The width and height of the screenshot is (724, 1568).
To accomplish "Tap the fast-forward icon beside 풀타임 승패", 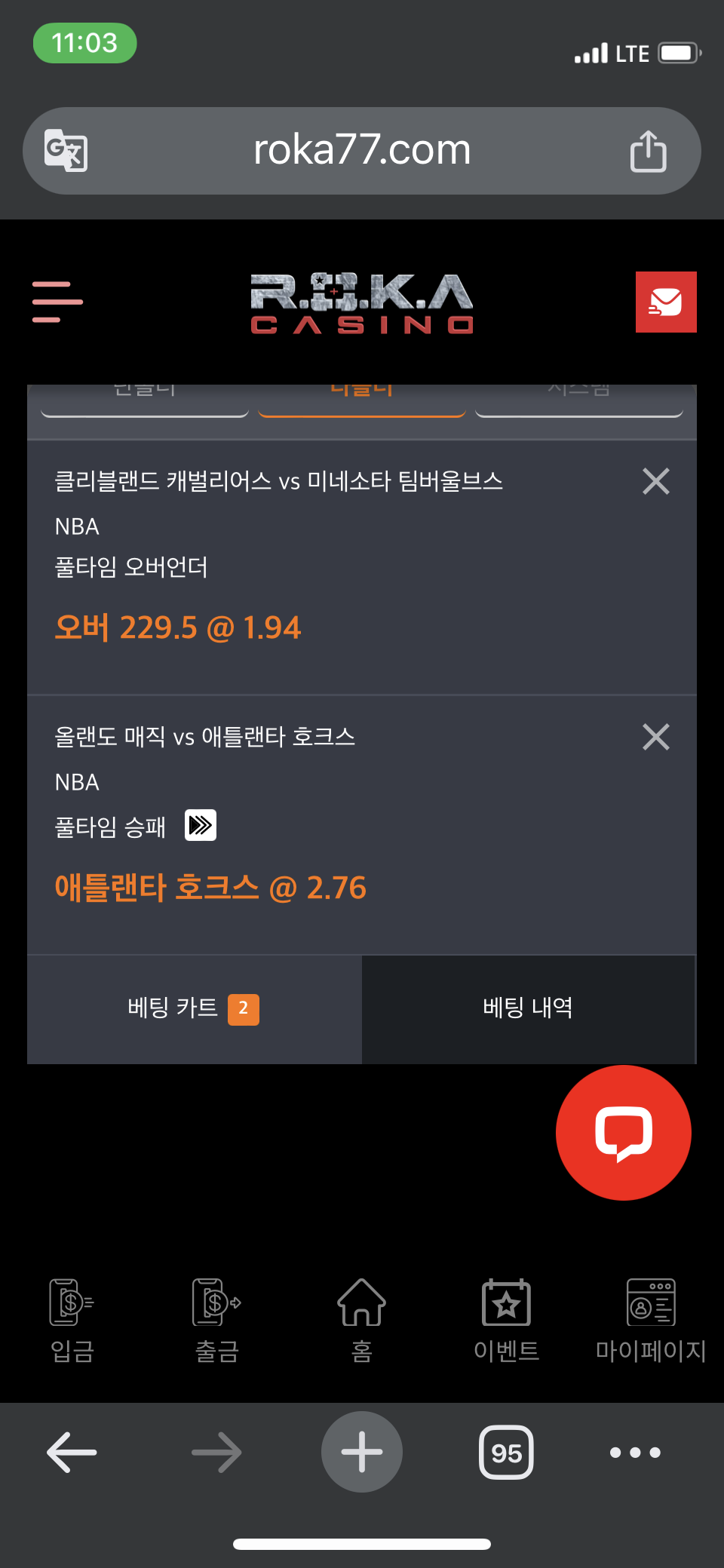I will [201, 825].
